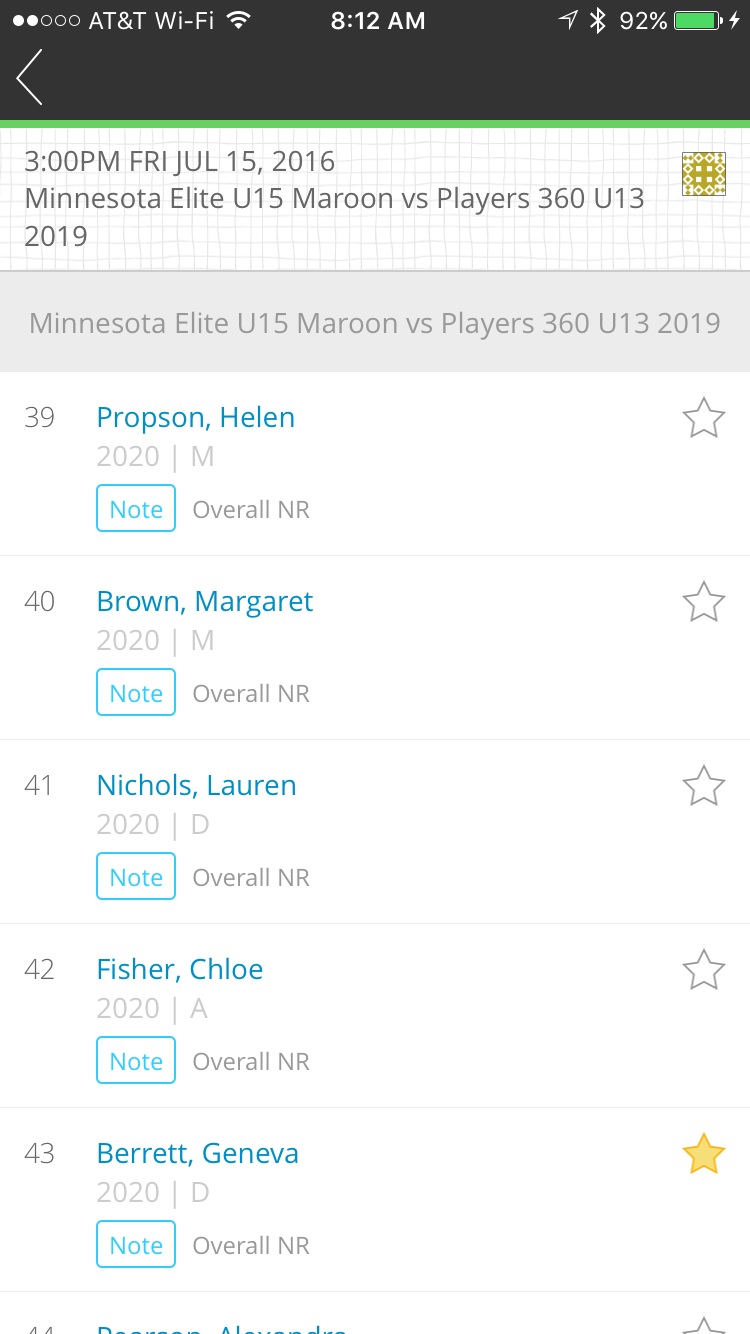
Task: Open Margaret Brown's player profile
Action: coord(204,601)
